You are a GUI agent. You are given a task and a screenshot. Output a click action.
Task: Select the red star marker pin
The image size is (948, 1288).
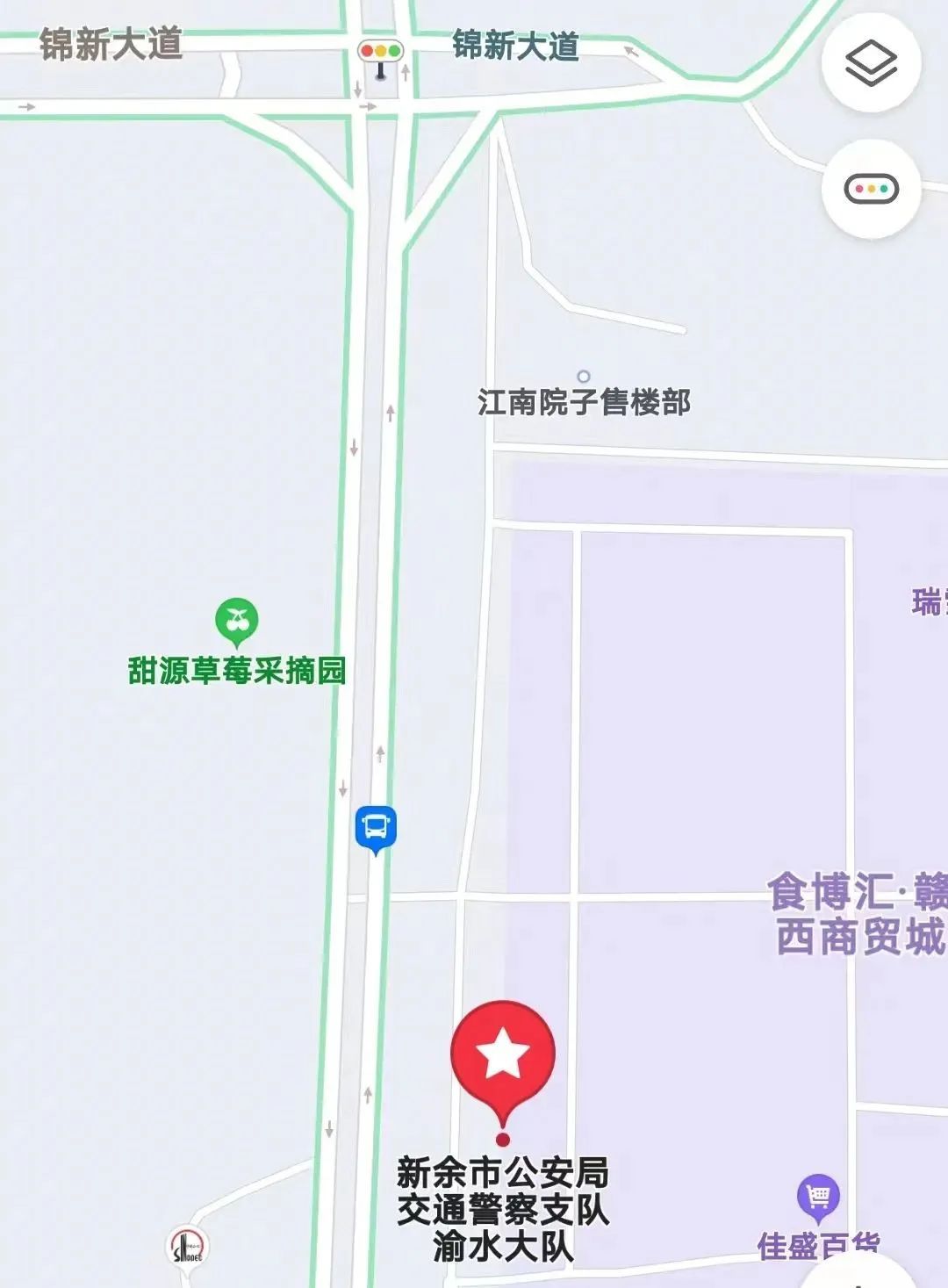click(503, 1052)
